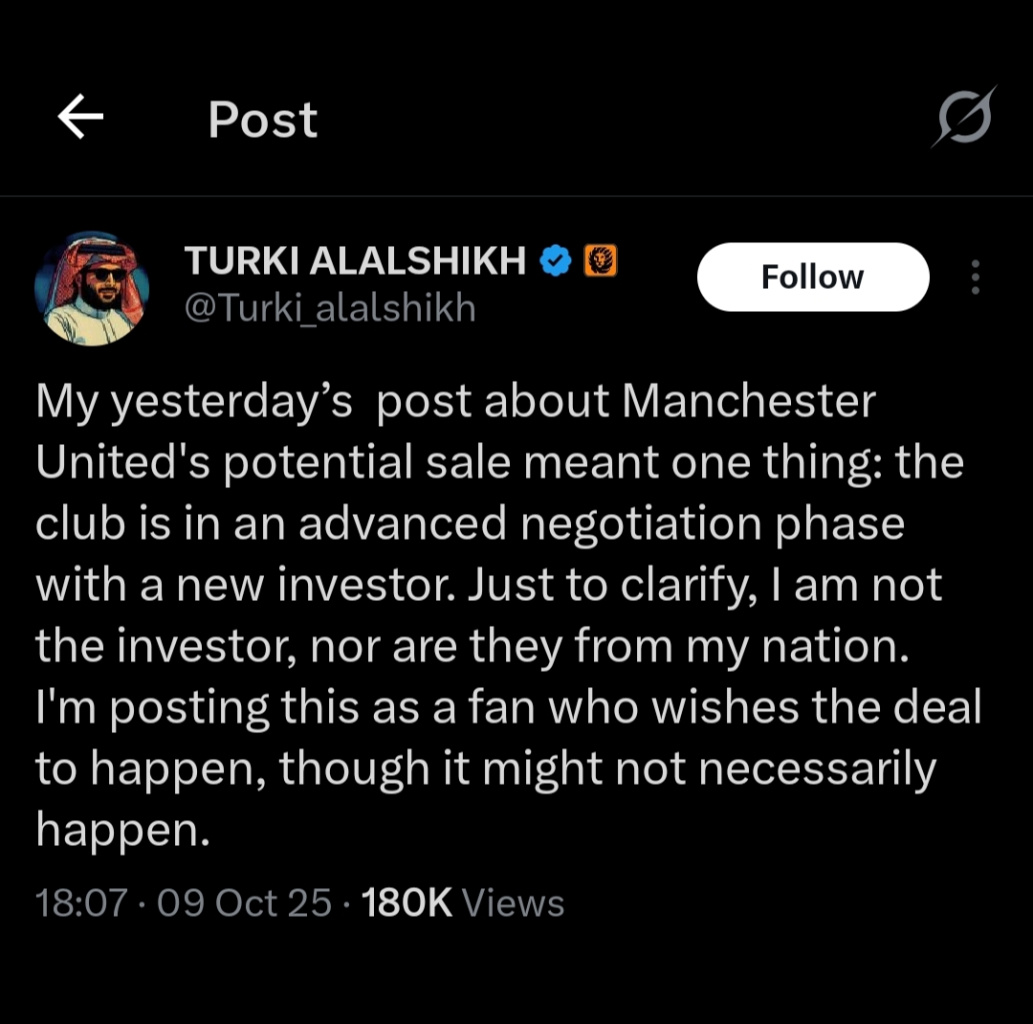The width and height of the screenshot is (1033, 1024).
Task: Go back using the arrow
Action: coord(81,119)
